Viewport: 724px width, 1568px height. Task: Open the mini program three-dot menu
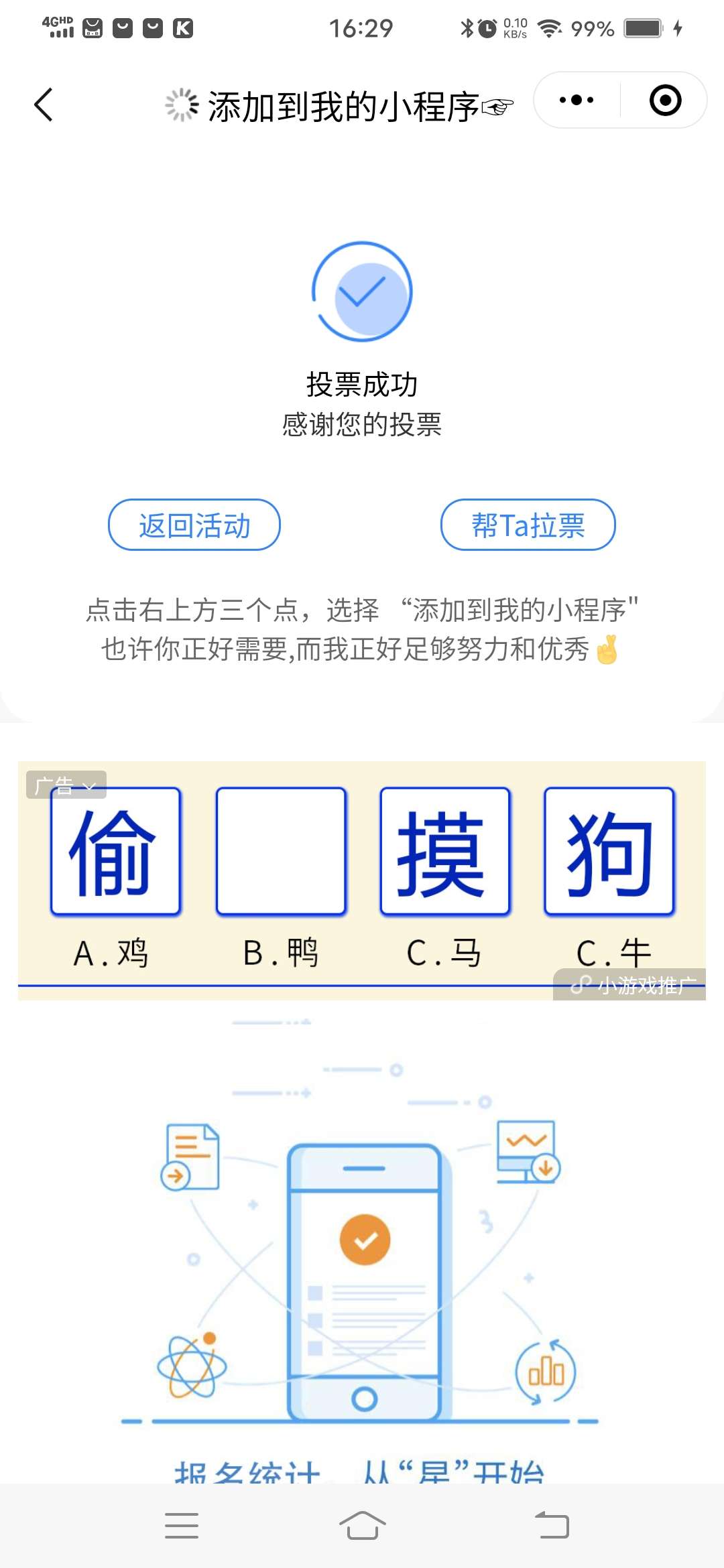(577, 101)
